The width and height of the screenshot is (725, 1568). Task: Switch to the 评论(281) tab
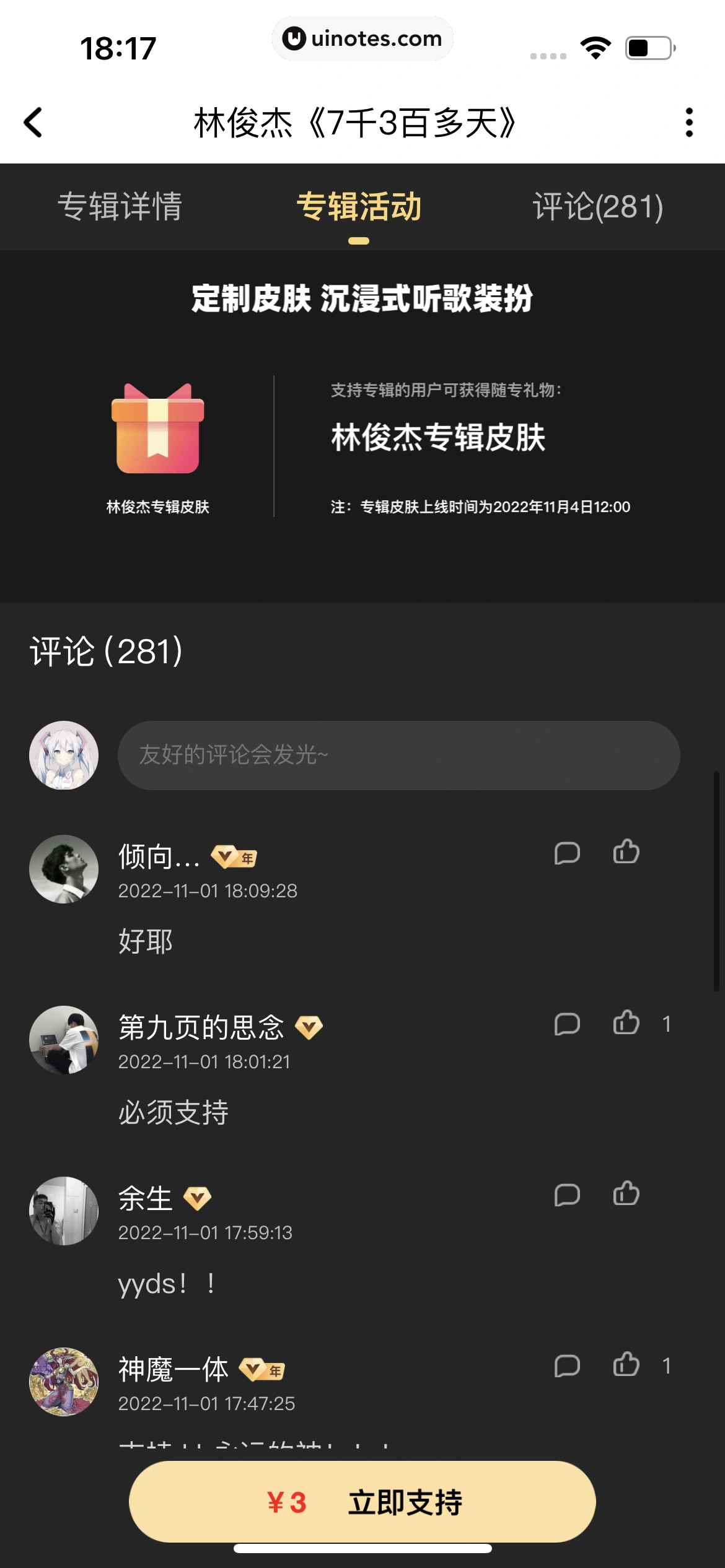[x=598, y=207]
